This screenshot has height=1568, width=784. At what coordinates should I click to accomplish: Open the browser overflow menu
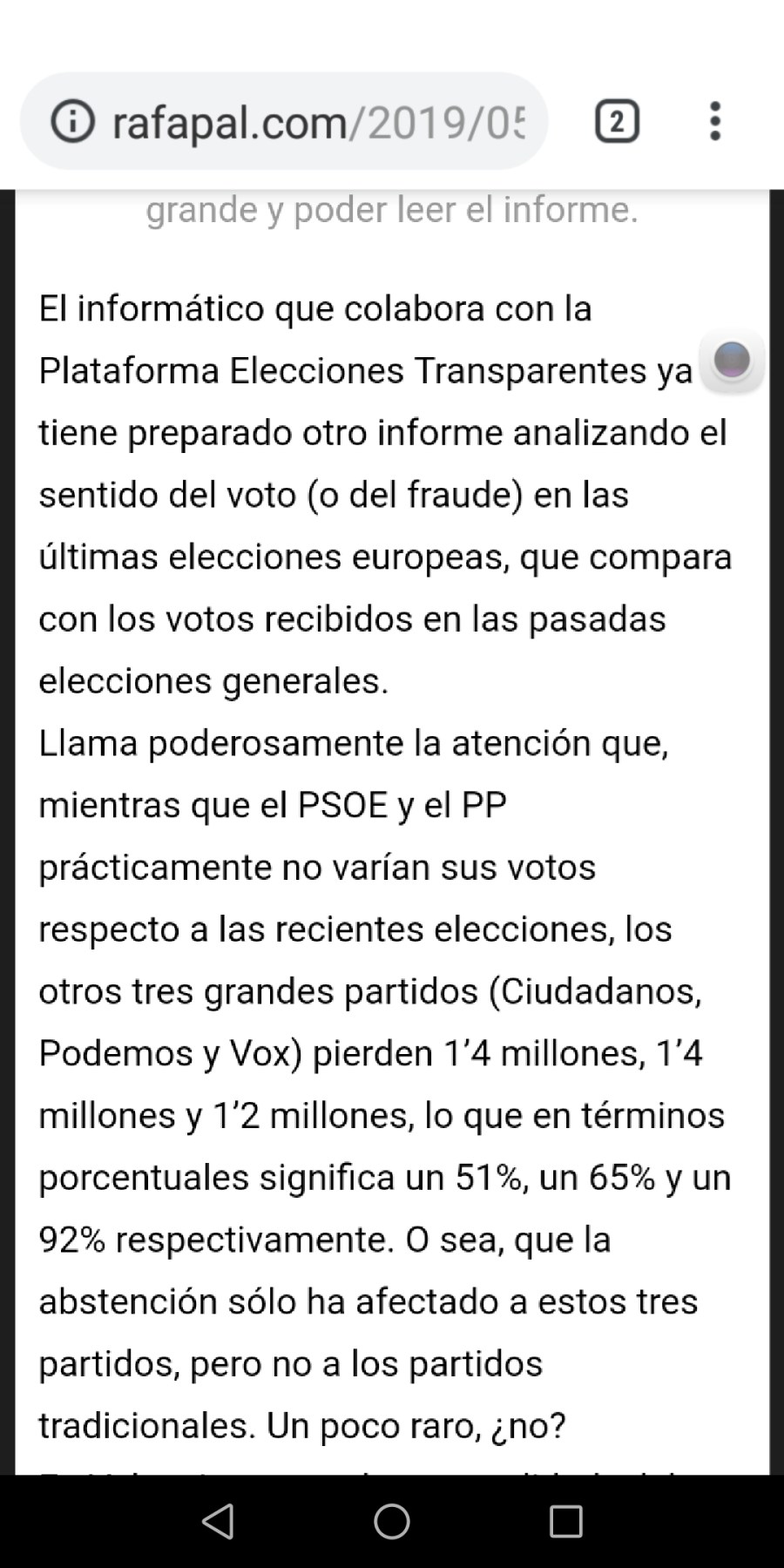pyautogui.click(x=715, y=121)
